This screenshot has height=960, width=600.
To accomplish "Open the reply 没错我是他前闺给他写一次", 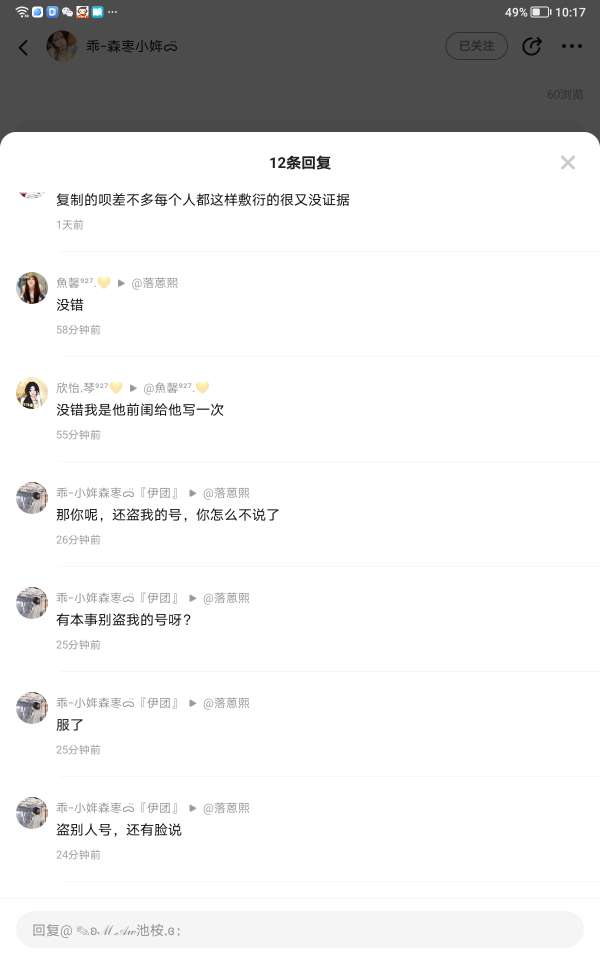I will 140,410.
